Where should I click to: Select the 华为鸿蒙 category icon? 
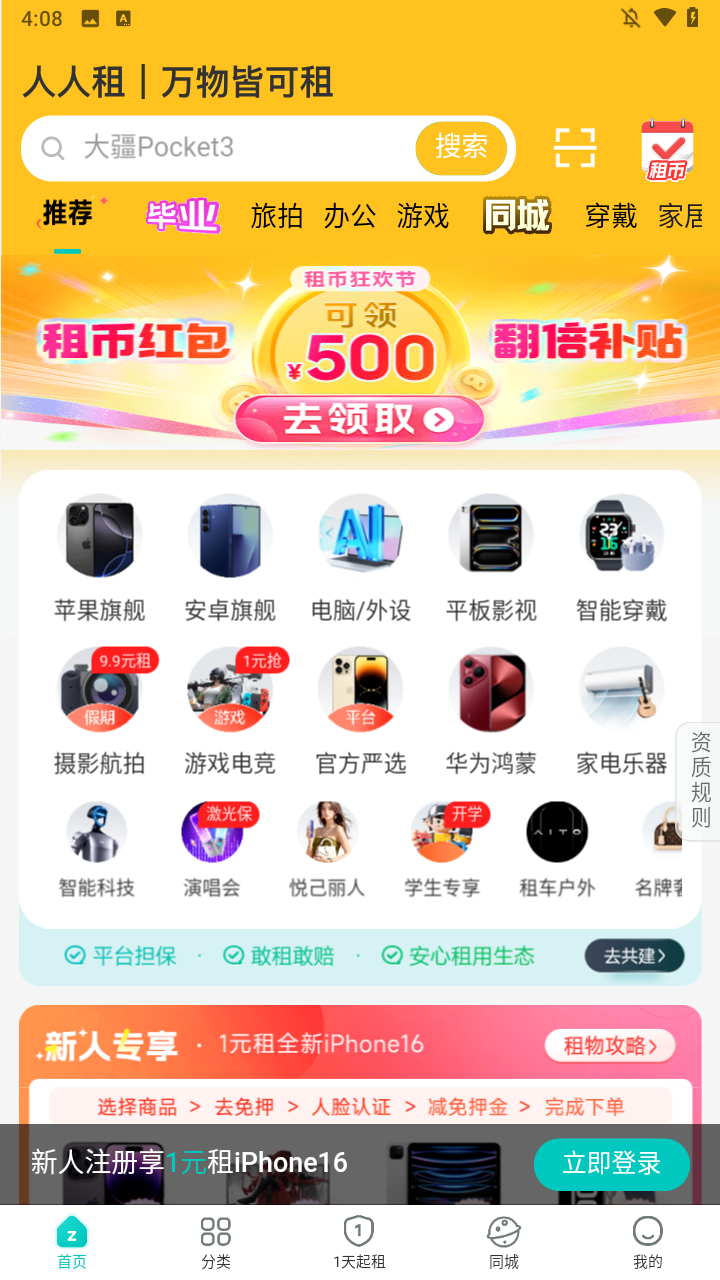(490, 690)
